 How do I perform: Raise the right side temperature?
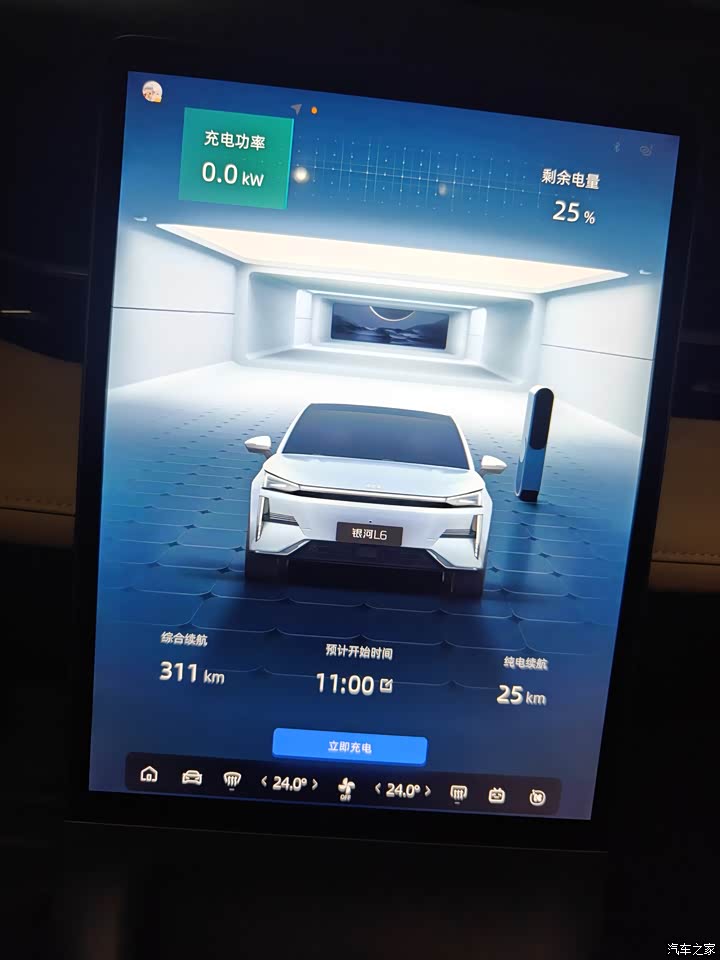(427, 791)
